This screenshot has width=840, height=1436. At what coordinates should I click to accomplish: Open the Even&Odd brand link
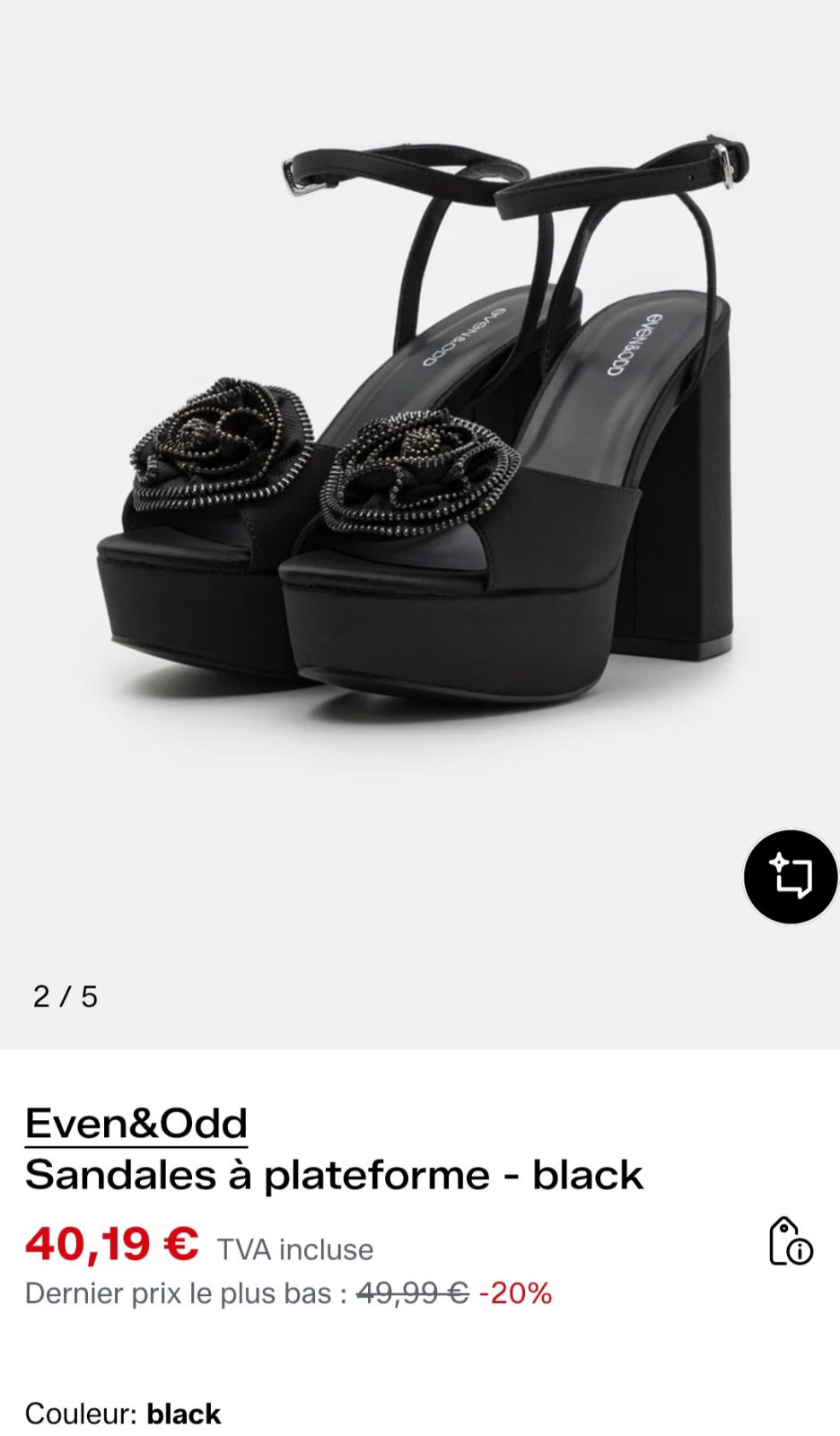pos(136,1124)
